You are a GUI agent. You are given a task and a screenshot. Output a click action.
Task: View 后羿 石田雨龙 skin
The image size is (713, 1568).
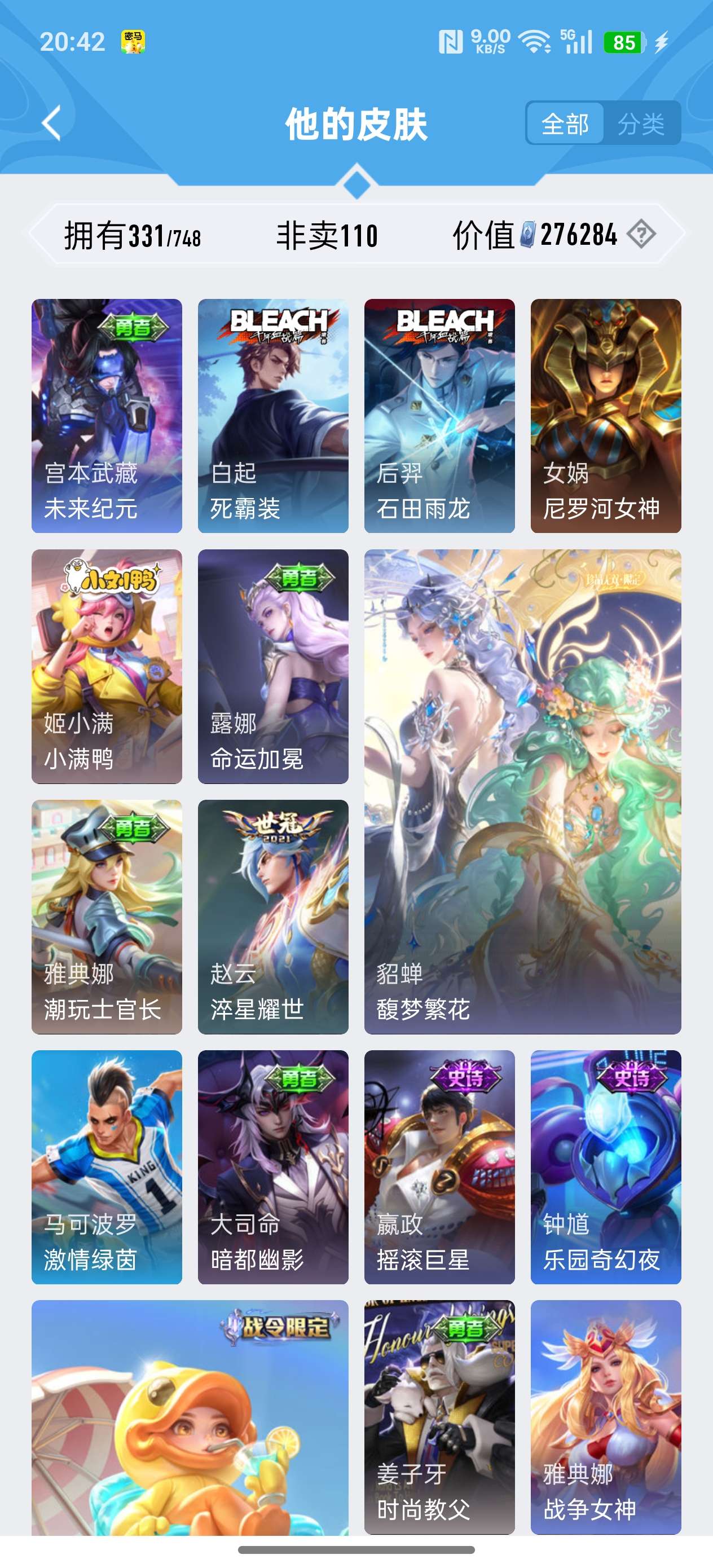pyautogui.click(x=439, y=415)
